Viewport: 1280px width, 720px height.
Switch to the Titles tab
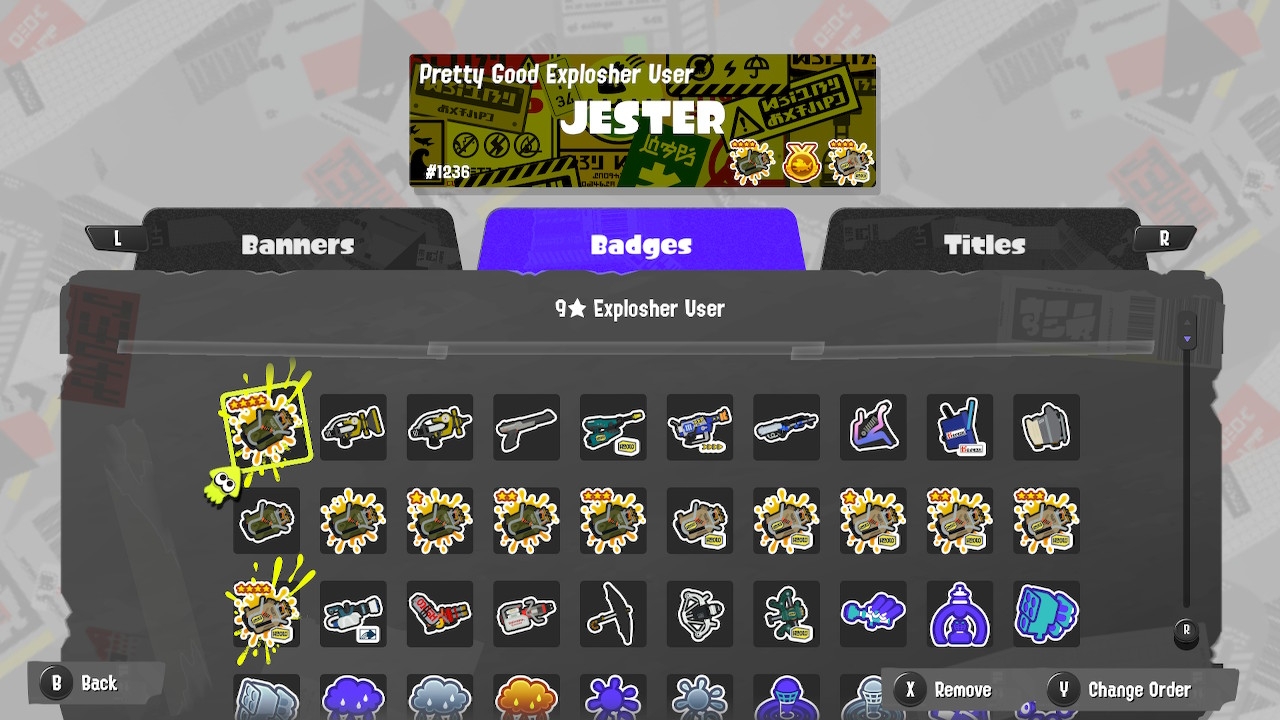click(984, 244)
